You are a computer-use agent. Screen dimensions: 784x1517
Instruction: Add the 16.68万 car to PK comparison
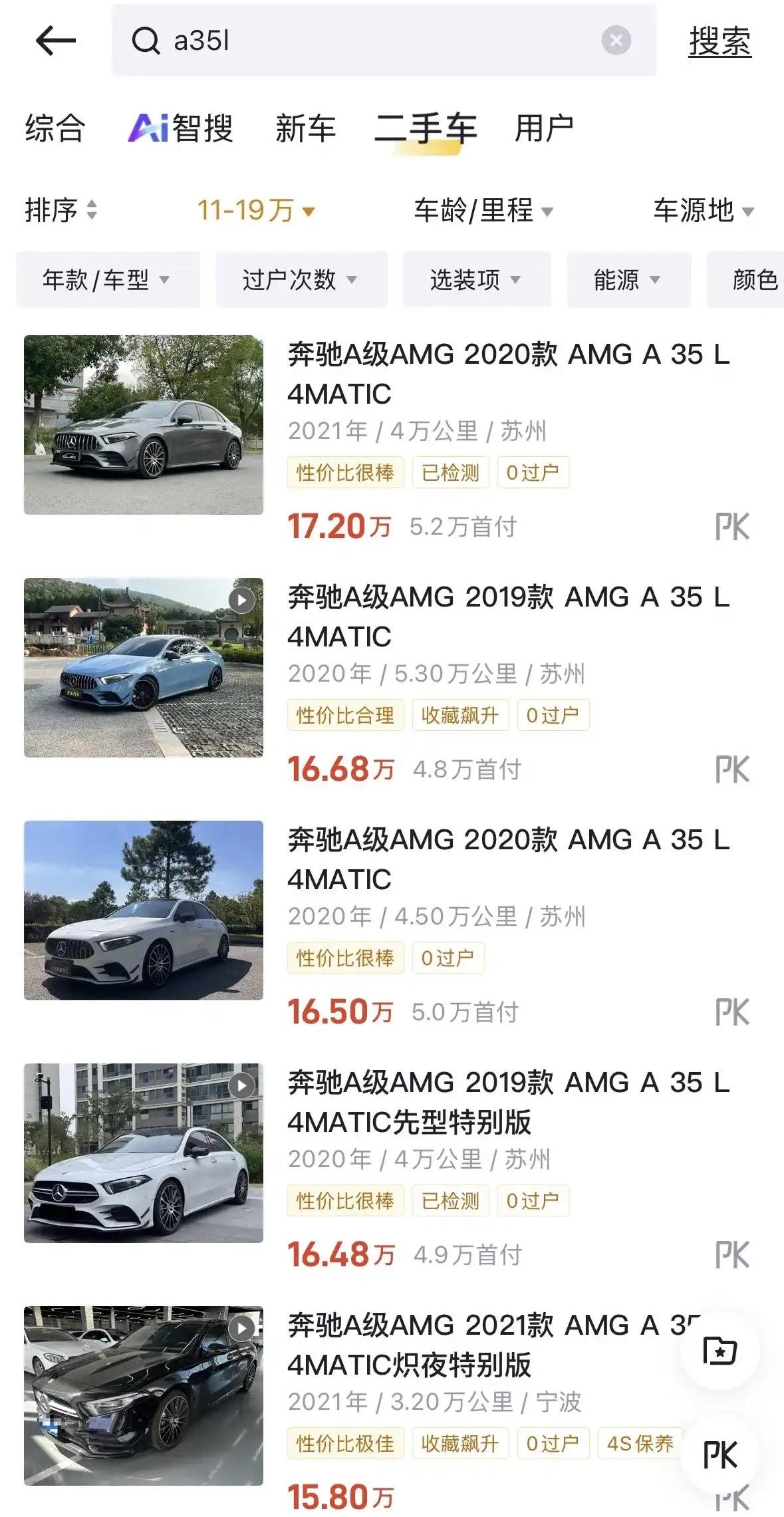[732, 769]
